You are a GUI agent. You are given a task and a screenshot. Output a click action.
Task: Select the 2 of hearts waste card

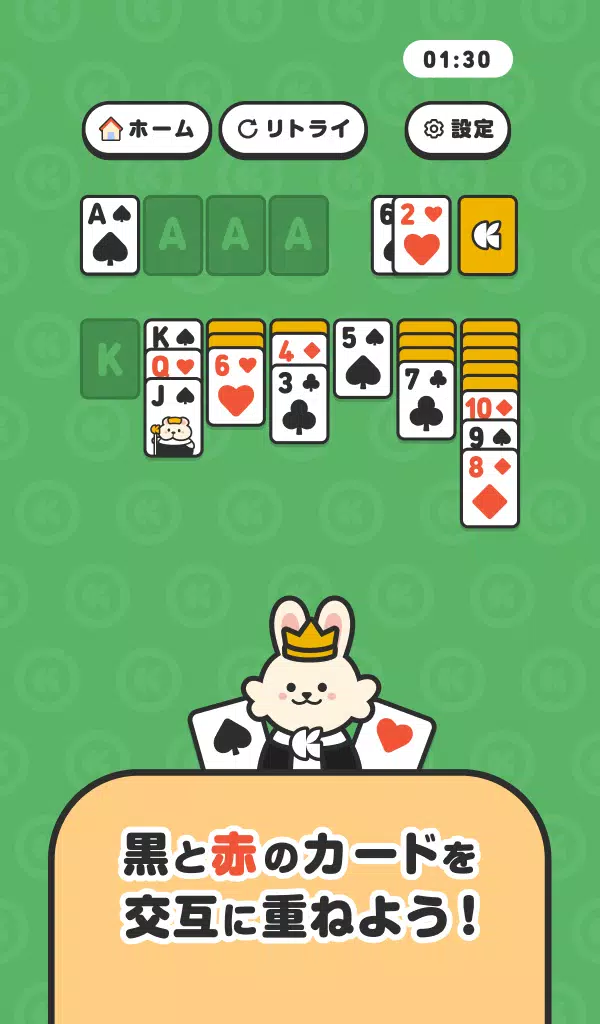tap(422, 235)
